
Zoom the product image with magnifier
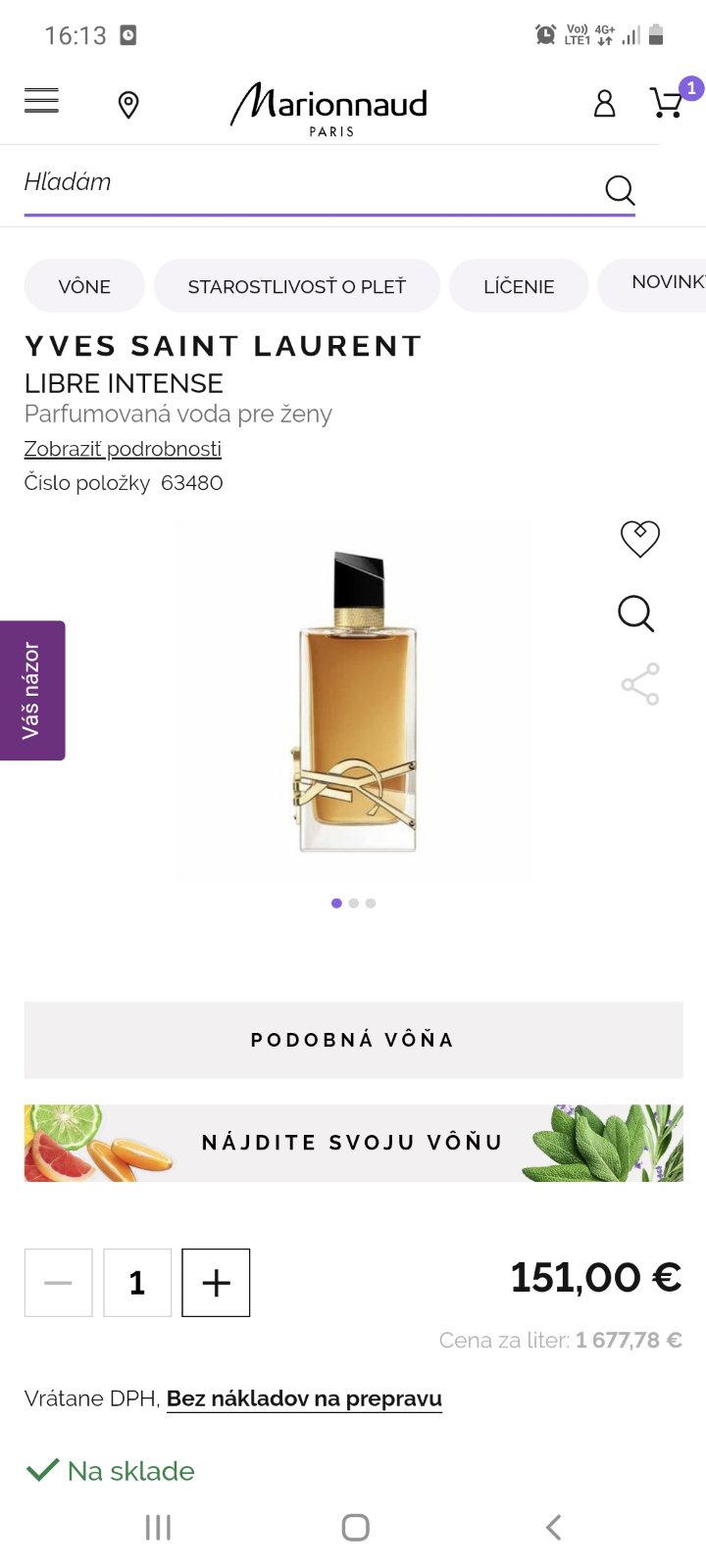635,613
